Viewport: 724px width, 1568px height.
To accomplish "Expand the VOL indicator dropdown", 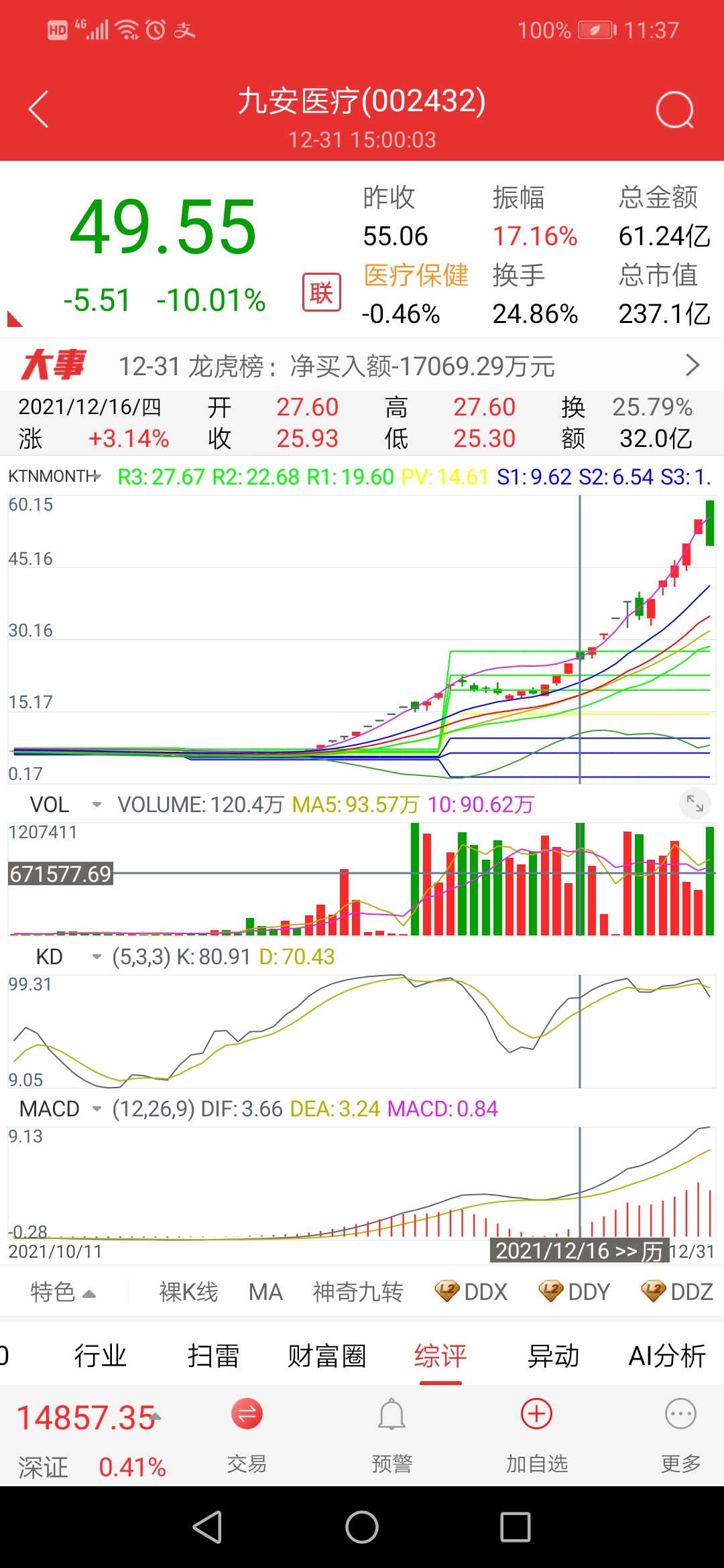I will pos(96,804).
